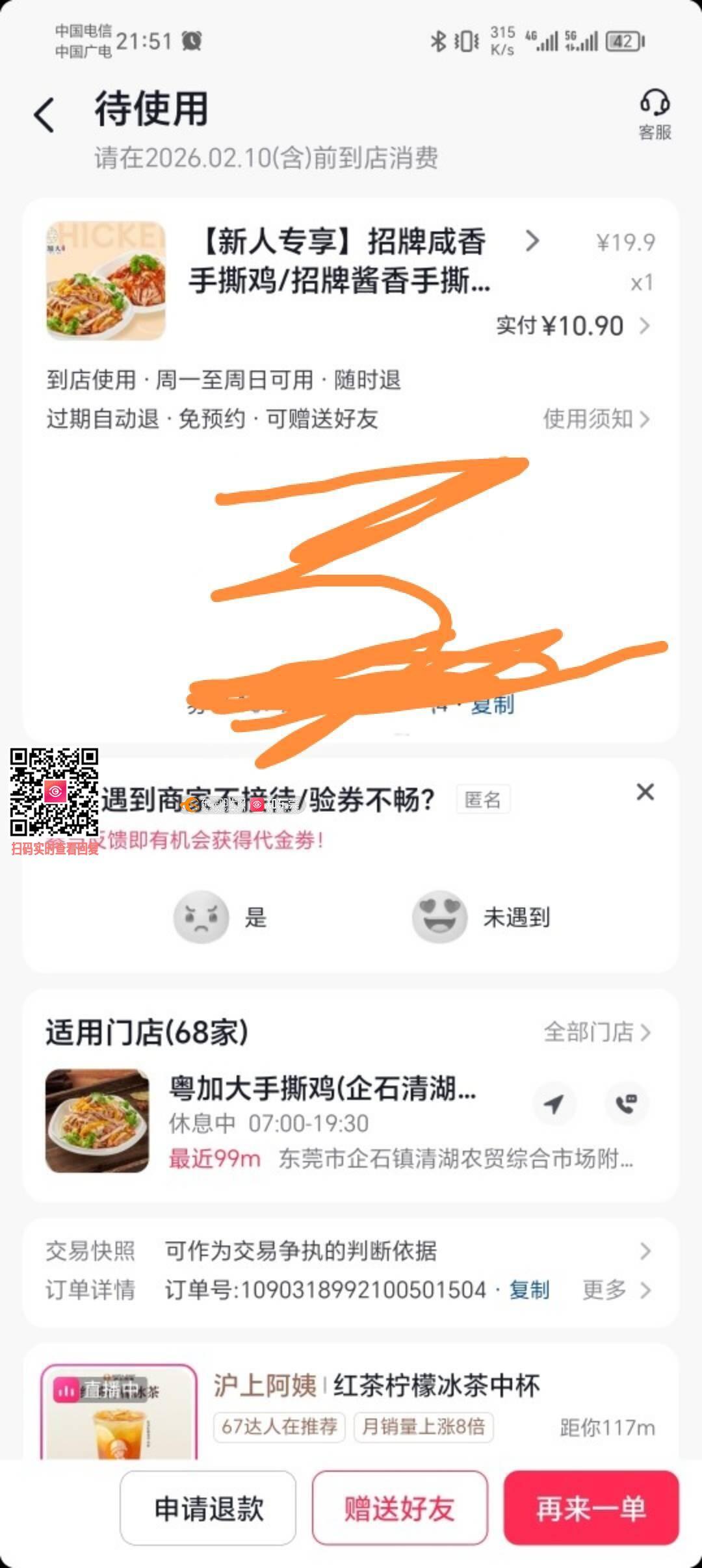Open the 粤加大手撕鸡 store page
Screen dimensions: 702x1568
322,1088
